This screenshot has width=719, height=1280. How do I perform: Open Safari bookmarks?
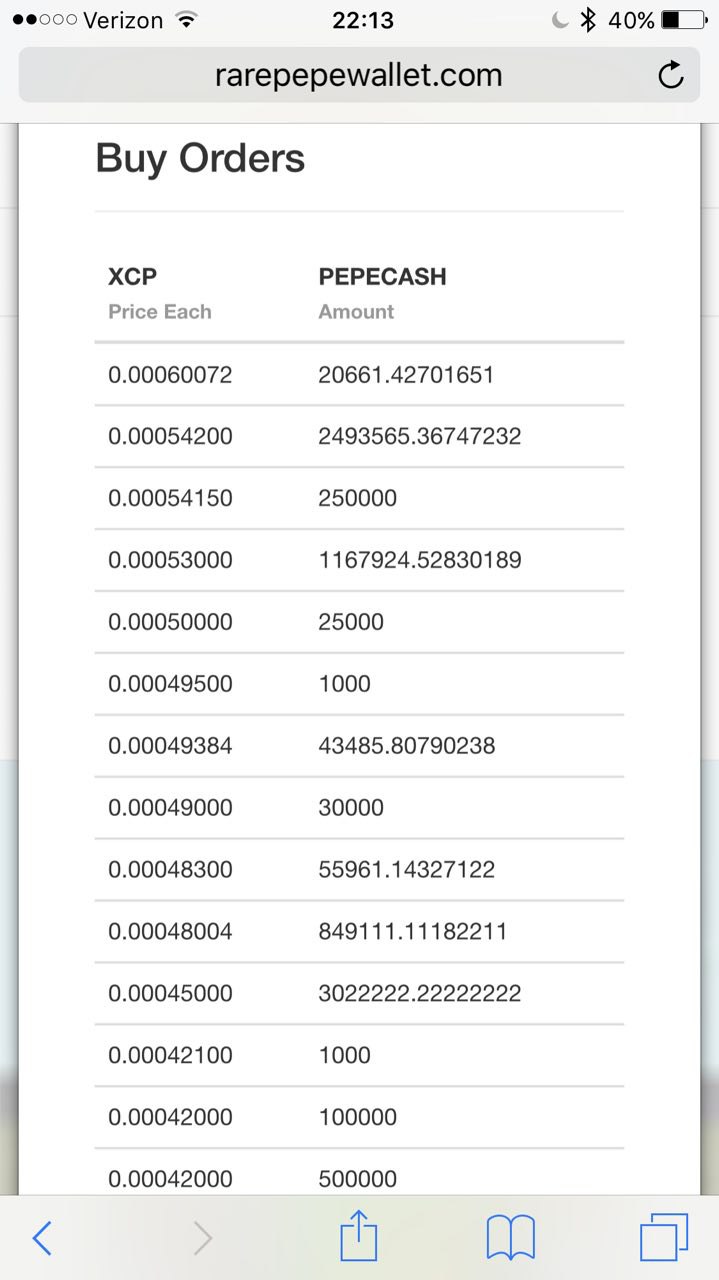511,1238
